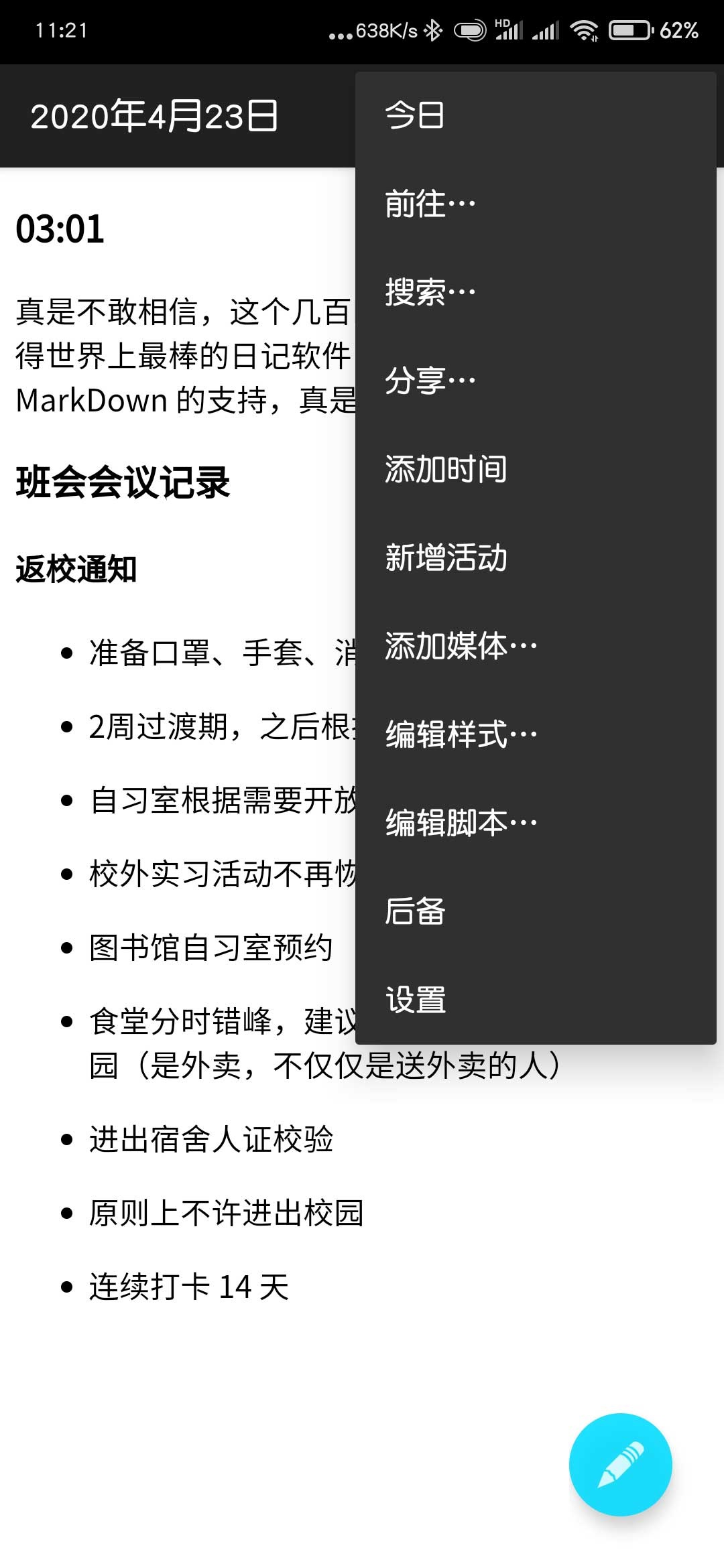This screenshot has height=1568, width=724.
Task: Click the Wi-Fi icon in status bar
Action: [586, 30]
